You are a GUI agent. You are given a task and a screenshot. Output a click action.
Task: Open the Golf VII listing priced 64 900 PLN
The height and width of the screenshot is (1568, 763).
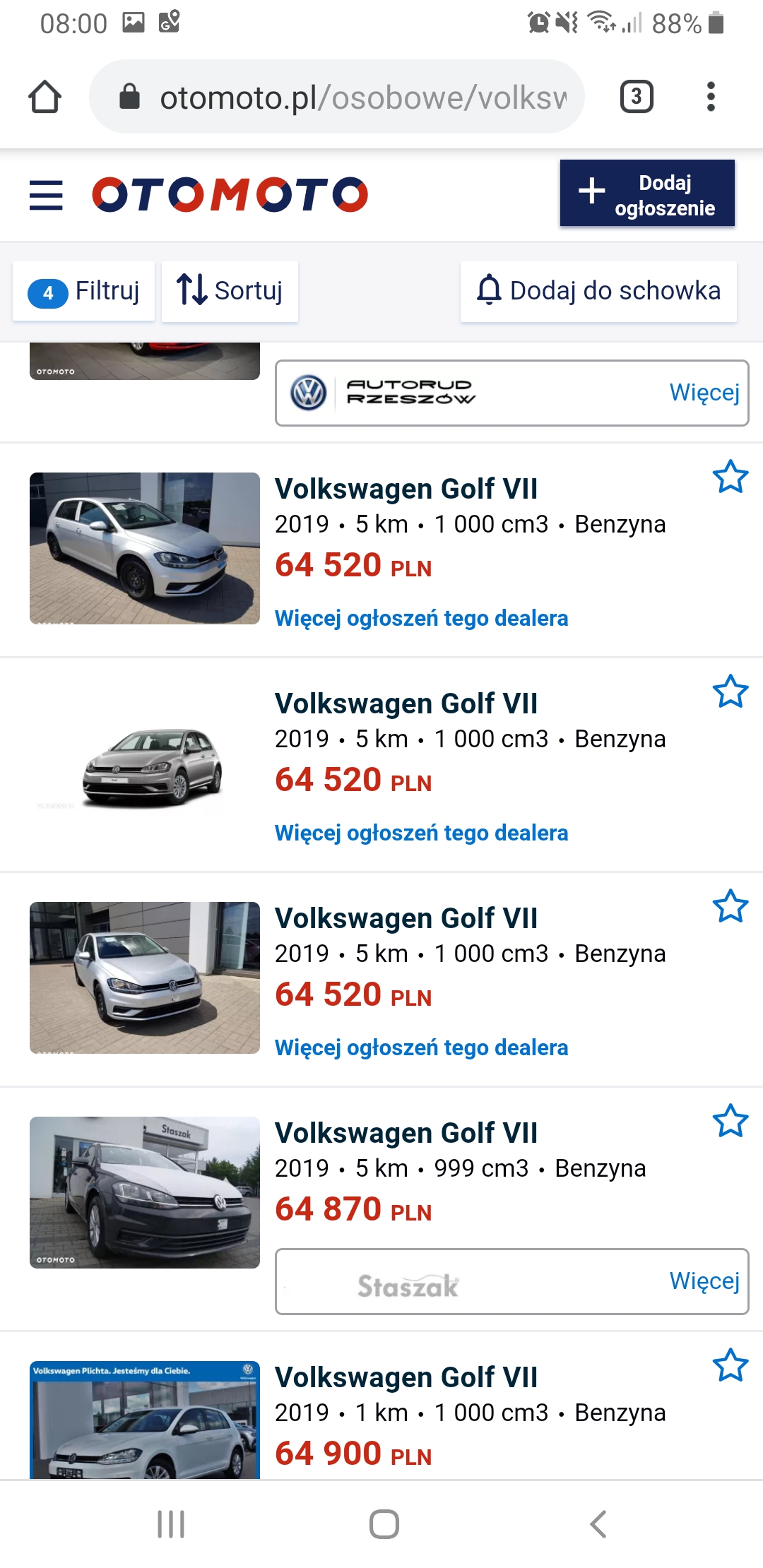coord(406,1378)
